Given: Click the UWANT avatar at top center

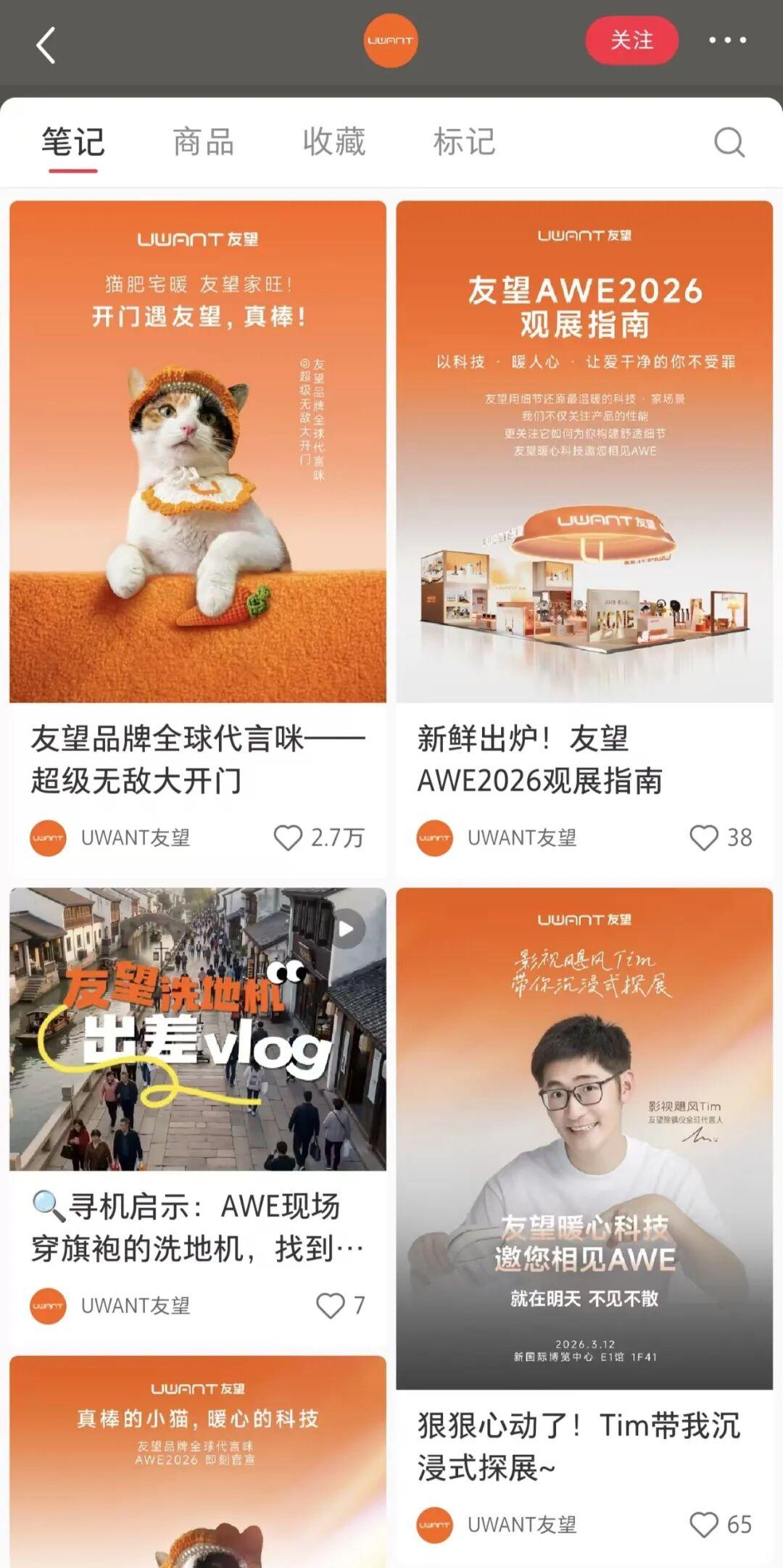Looking at the screenshot, I should click(x=391, y=41).
